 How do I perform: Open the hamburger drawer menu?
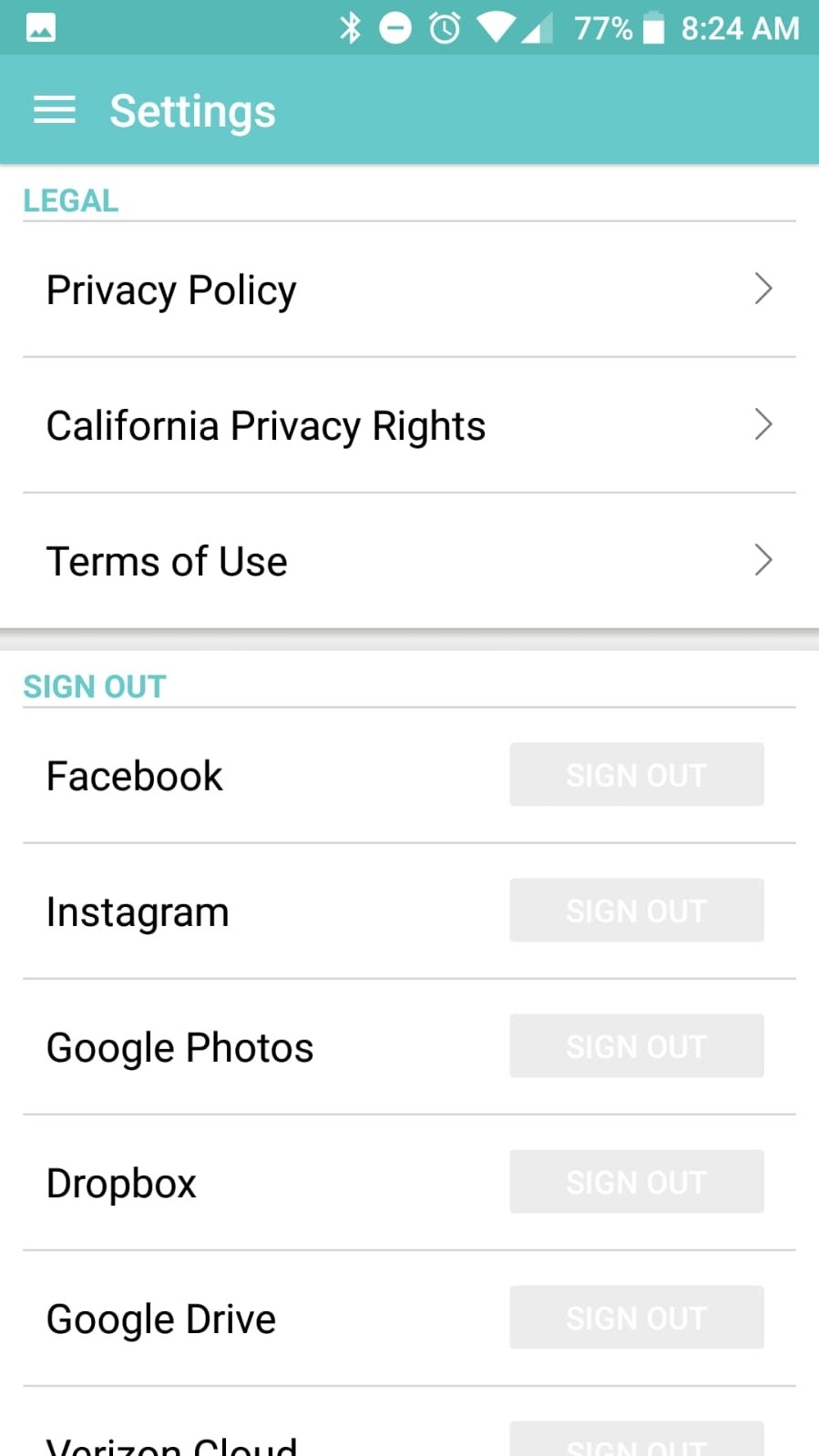pyautogui.click(x=55, y=110)
